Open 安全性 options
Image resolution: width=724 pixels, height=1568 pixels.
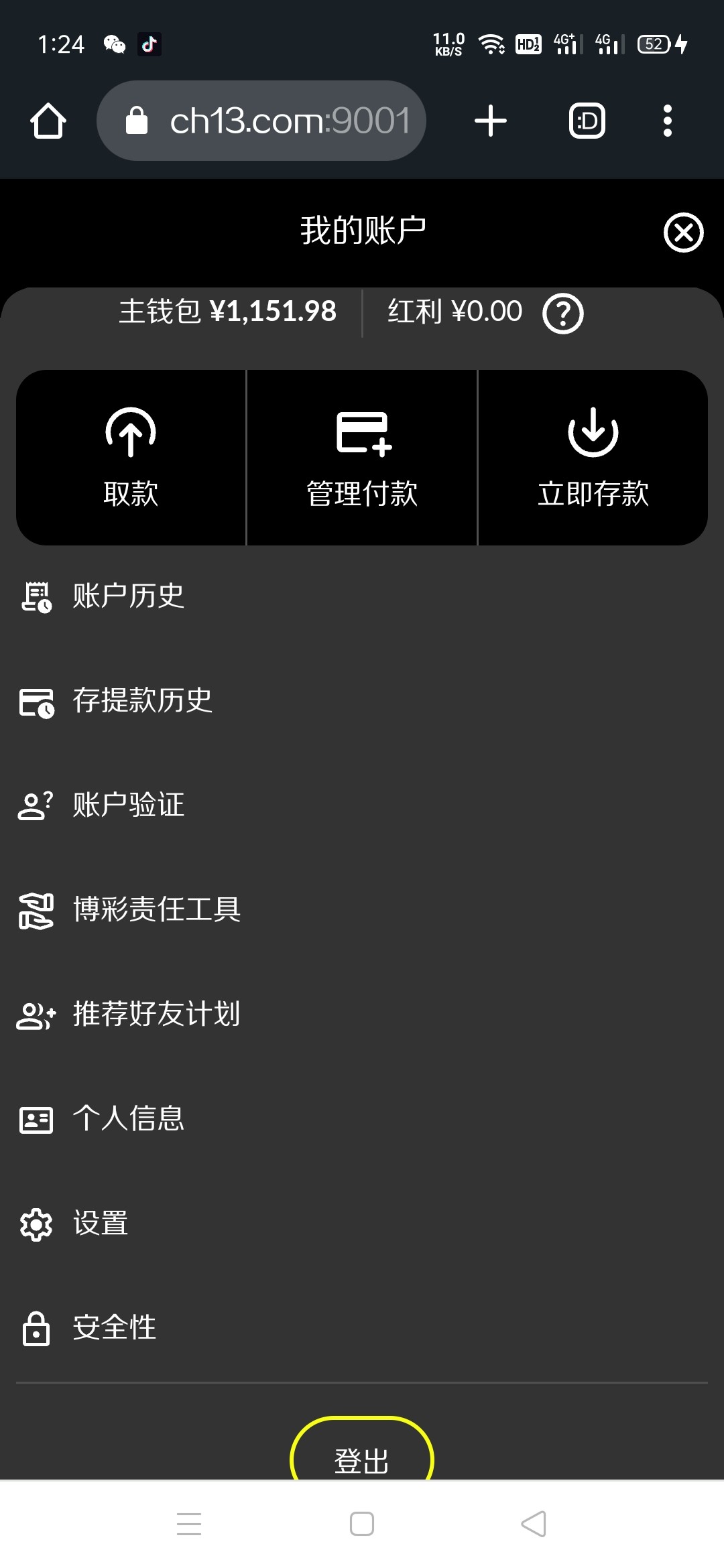(362, 1327)
